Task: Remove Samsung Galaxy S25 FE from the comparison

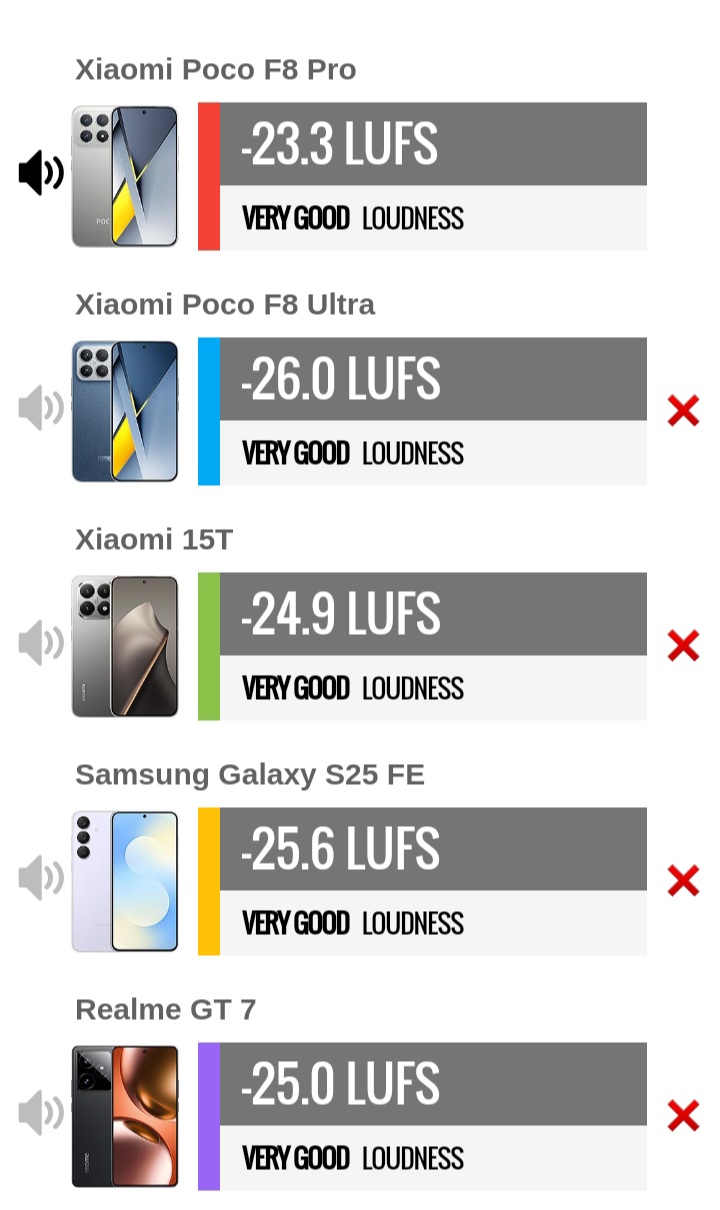Action: coord(683,880)
